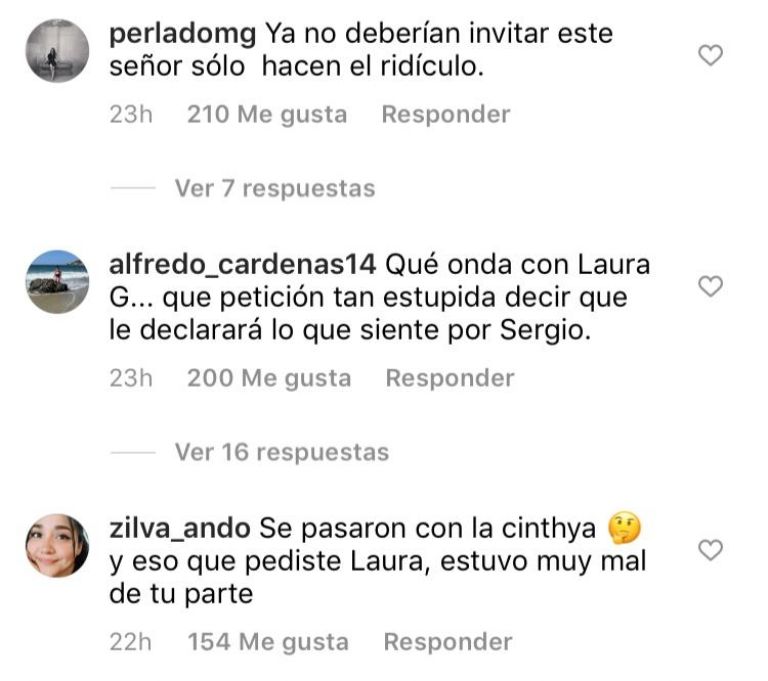Expand Ver 16 respuestas
Screen dimensions: 768x681
click(x=281, y=452)
